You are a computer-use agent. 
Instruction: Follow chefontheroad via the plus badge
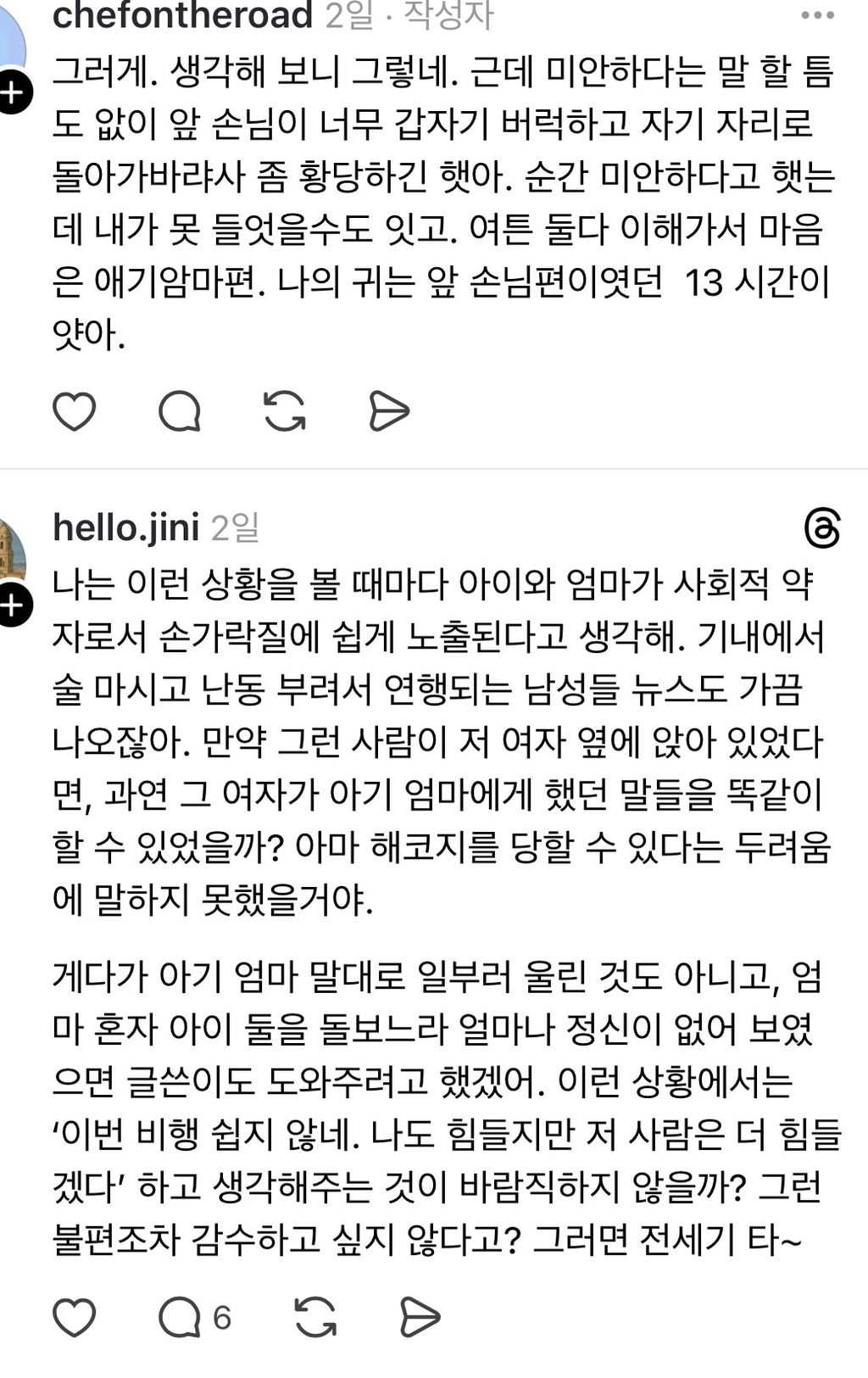tap(13, 89)
